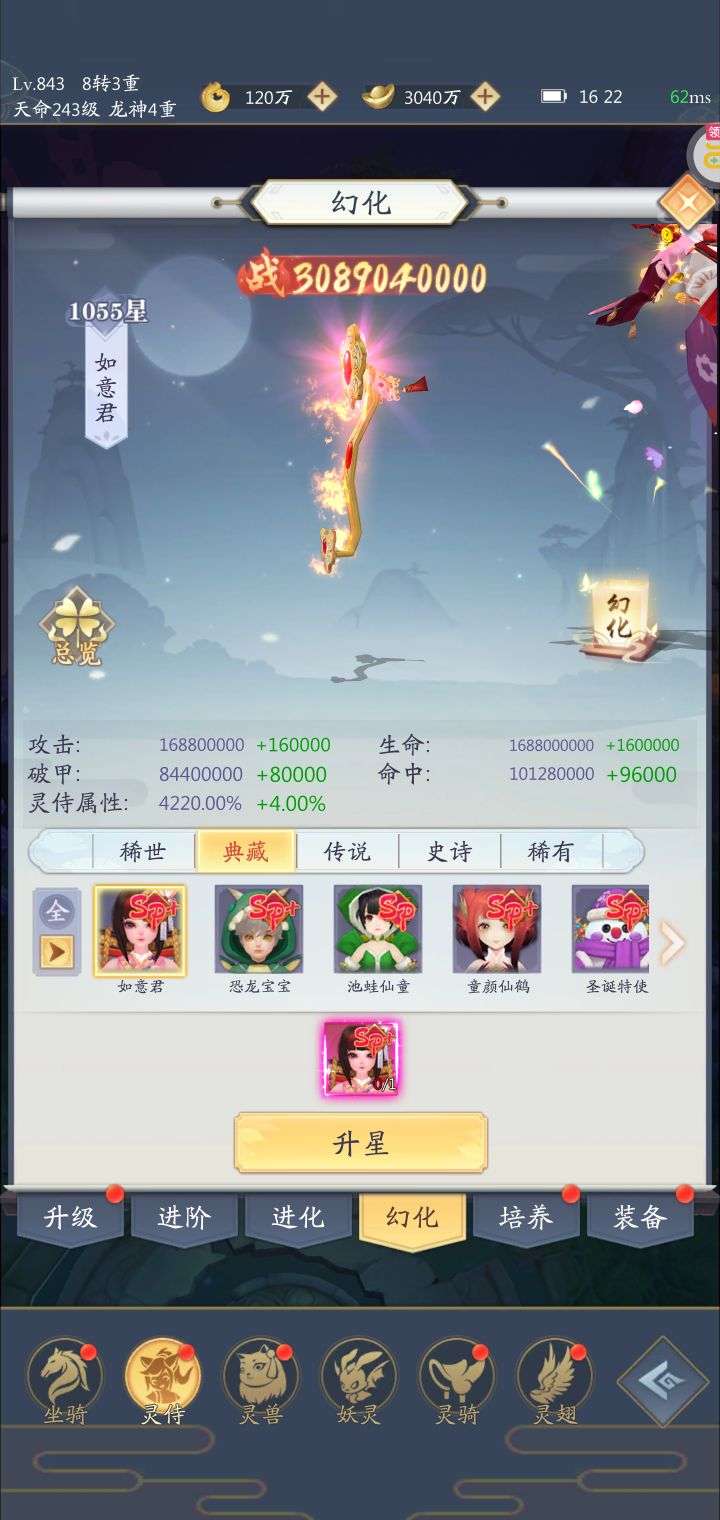
Task: Show the 史诗 rarity list
Action: (449, 851)
